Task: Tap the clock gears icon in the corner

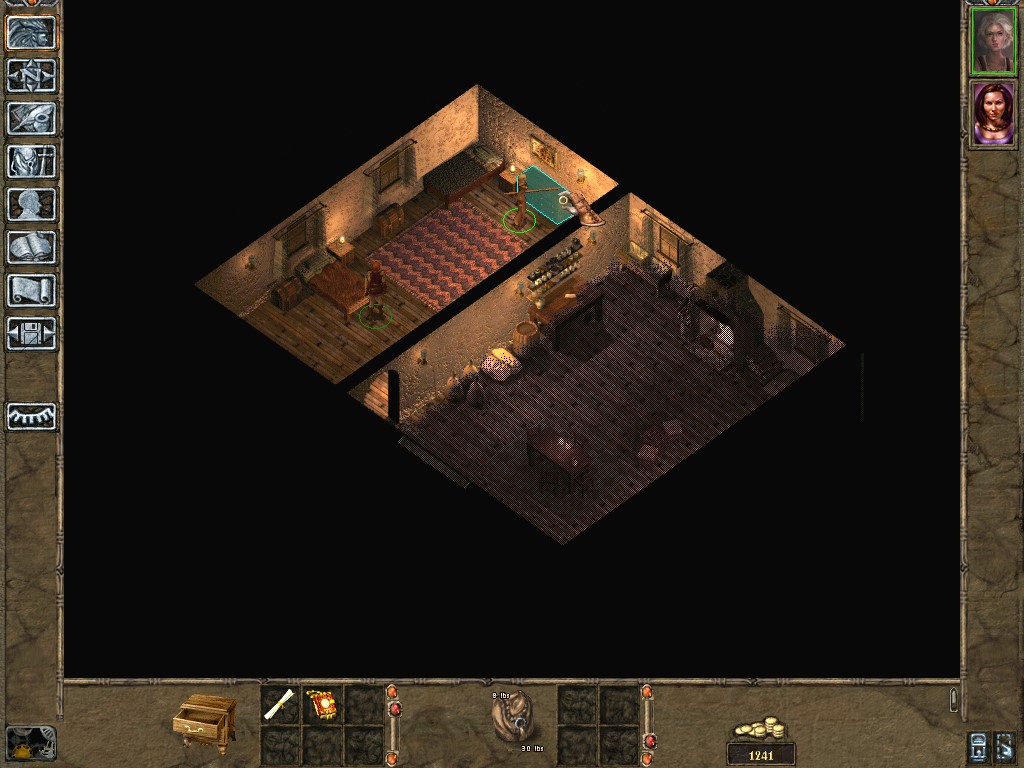Action: click(x=31, y=743)
